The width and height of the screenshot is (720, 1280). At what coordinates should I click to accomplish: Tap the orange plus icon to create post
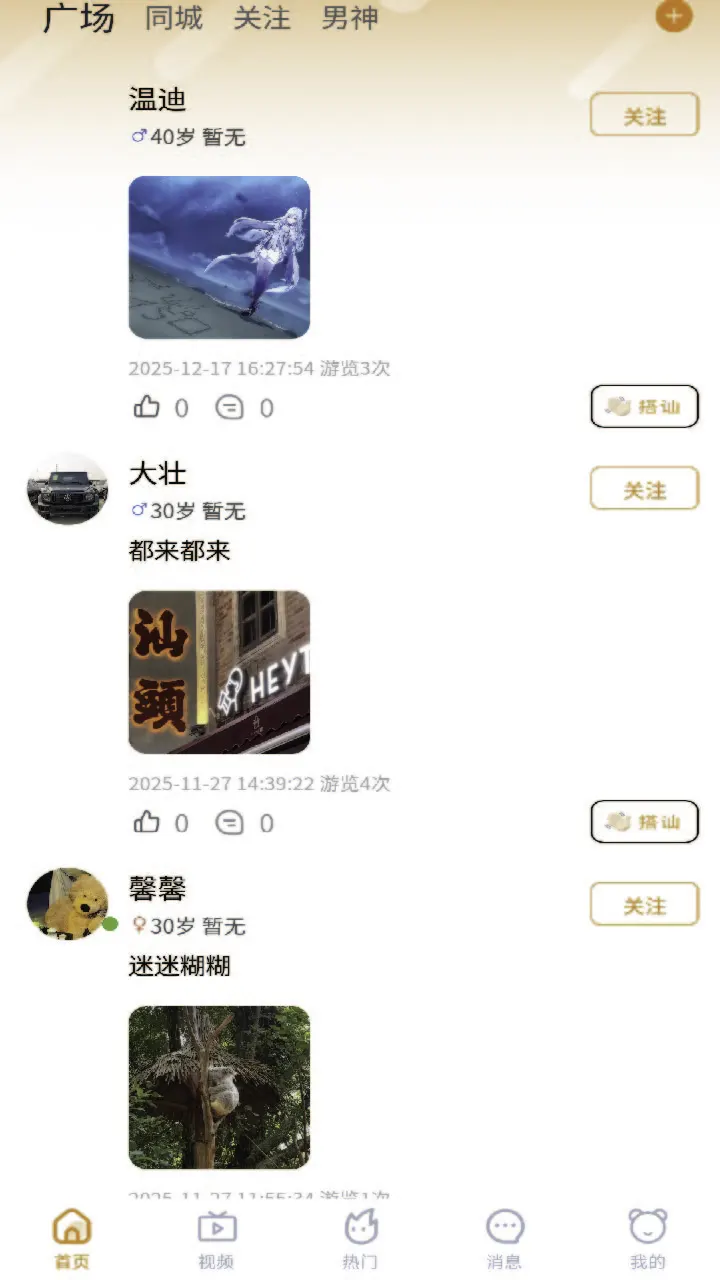pyautogui.click(x=671, y=16)
